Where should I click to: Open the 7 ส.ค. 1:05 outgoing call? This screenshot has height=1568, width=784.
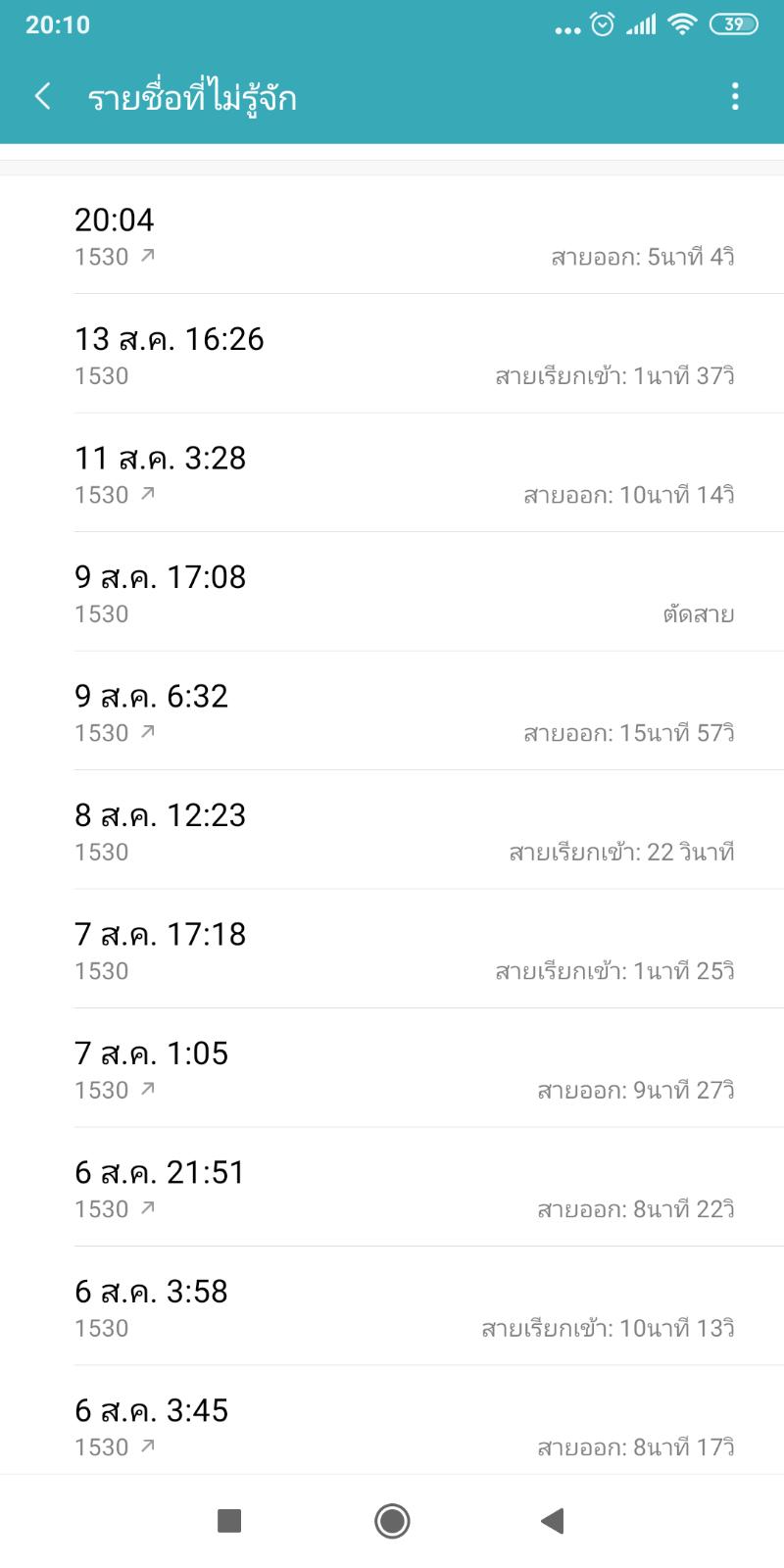click(x=392, y=1069)
